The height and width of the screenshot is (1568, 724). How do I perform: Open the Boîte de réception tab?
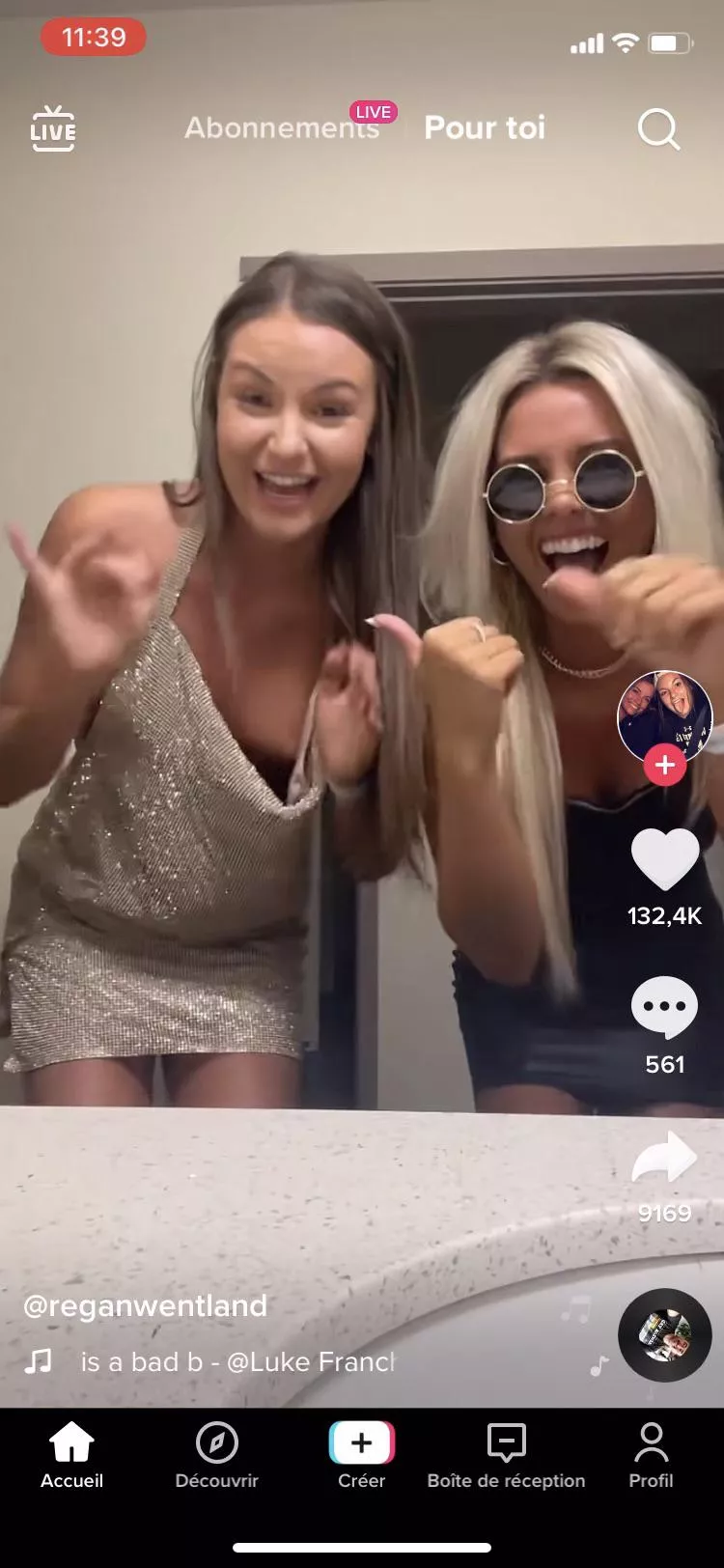point(506,1454)
